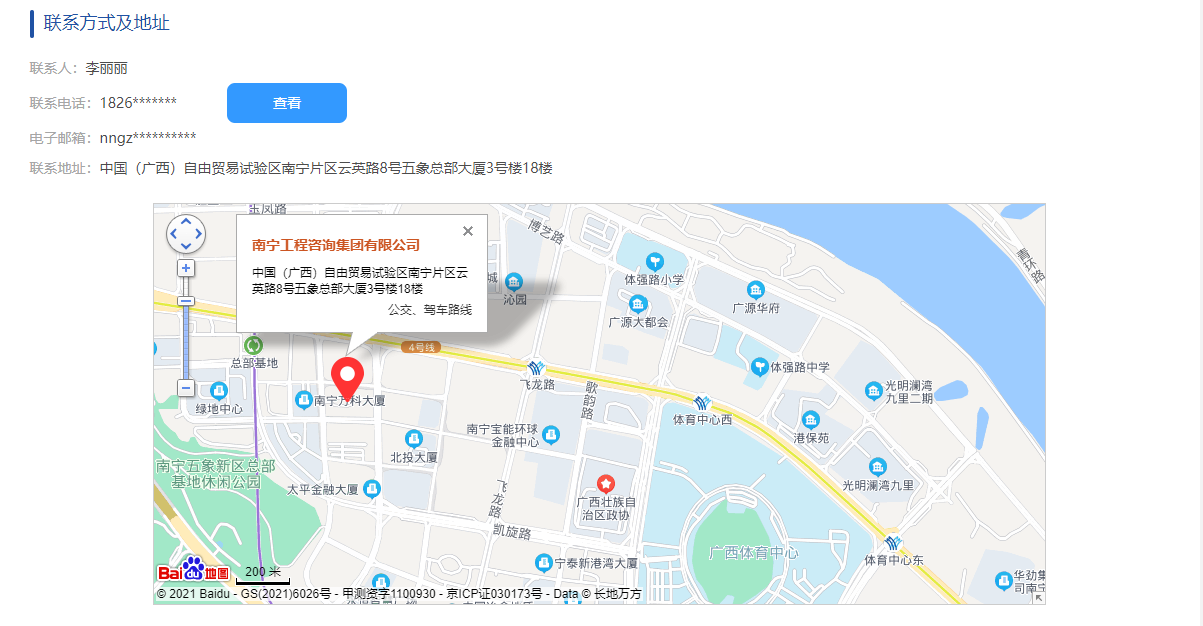Viewport: 1203px width, 626px height.
Task: Tap the 查看 button to reveal contact details
Action: click(287, 103)
